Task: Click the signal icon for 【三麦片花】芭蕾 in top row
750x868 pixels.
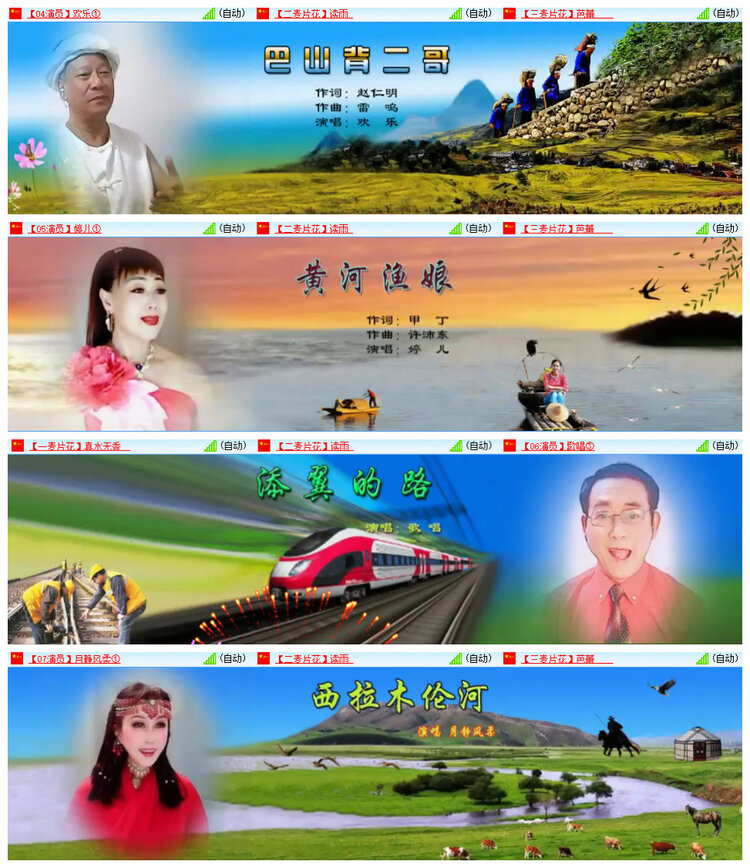Action: click(x=704, y=13)
